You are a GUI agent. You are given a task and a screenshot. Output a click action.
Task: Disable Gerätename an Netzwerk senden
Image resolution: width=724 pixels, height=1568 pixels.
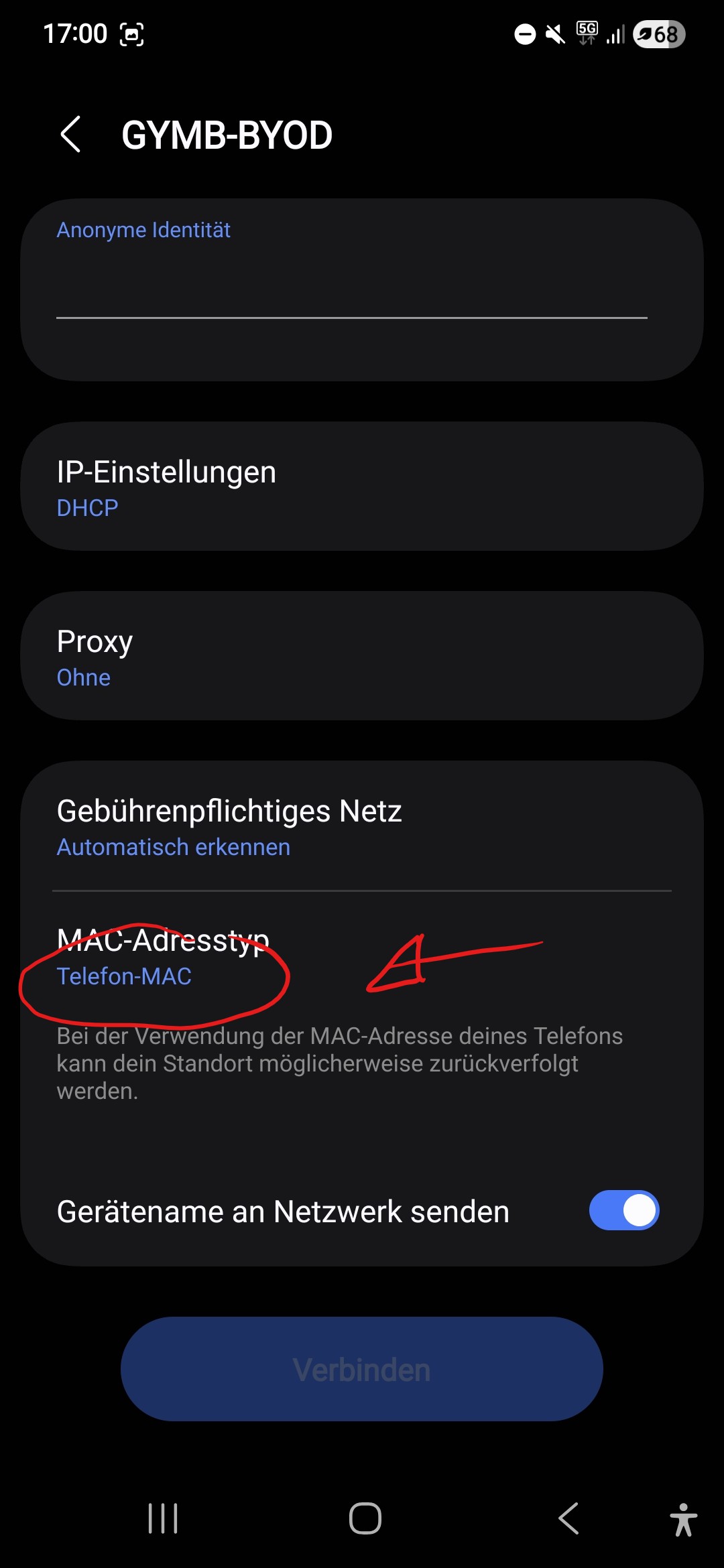coord(623,1211)
